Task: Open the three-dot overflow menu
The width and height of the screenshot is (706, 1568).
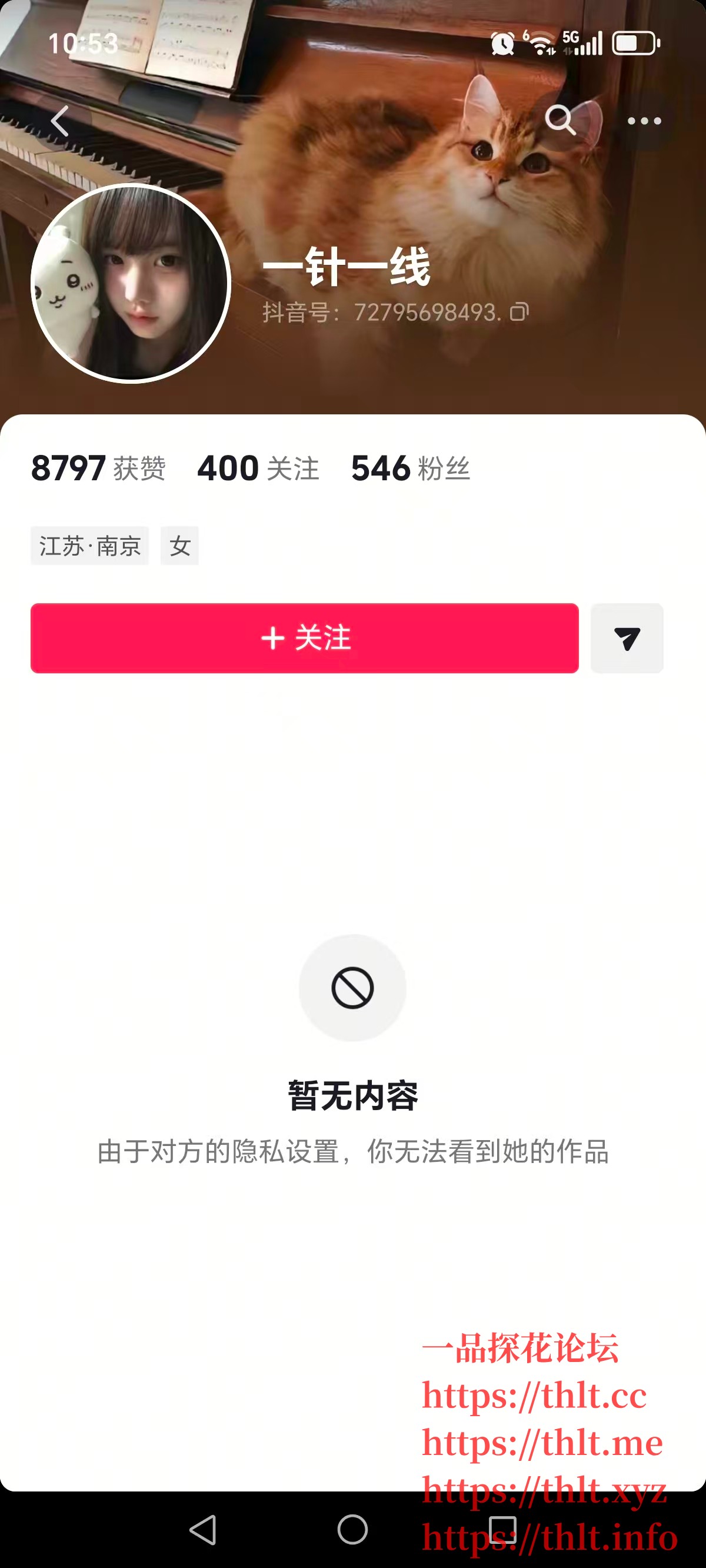Action: pyautogui.click(x=644, y=121)
